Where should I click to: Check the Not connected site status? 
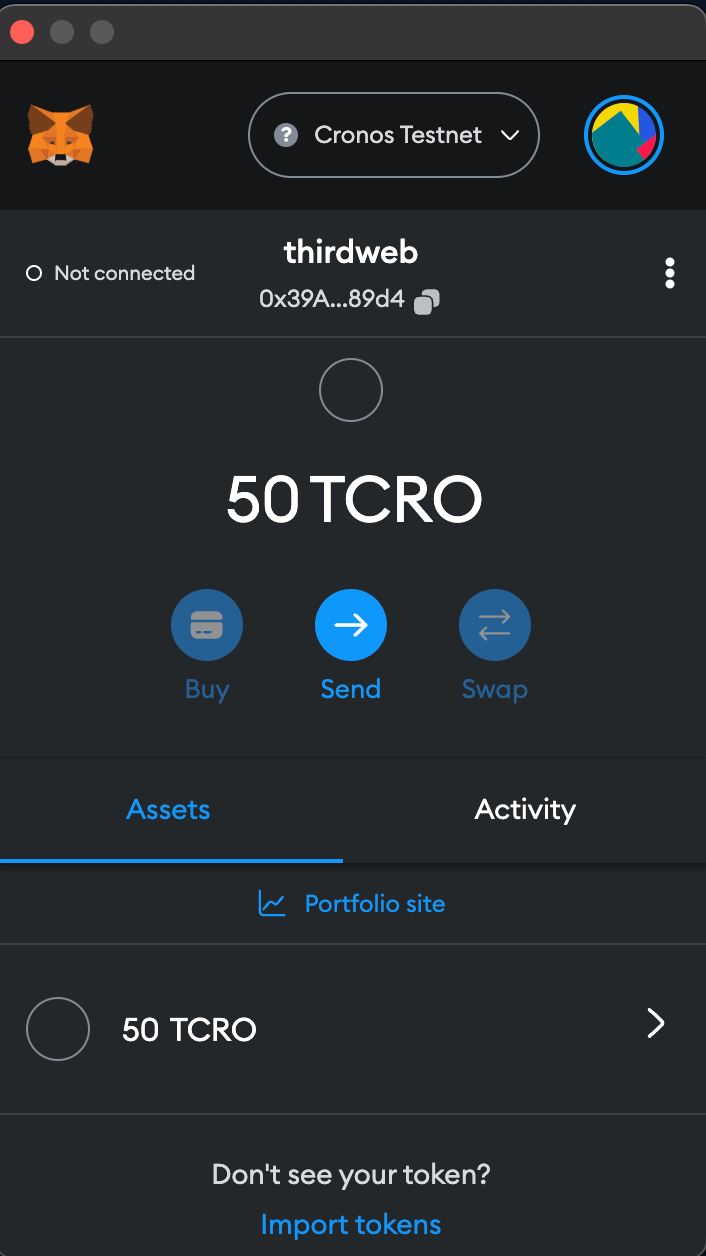point(110,273)
